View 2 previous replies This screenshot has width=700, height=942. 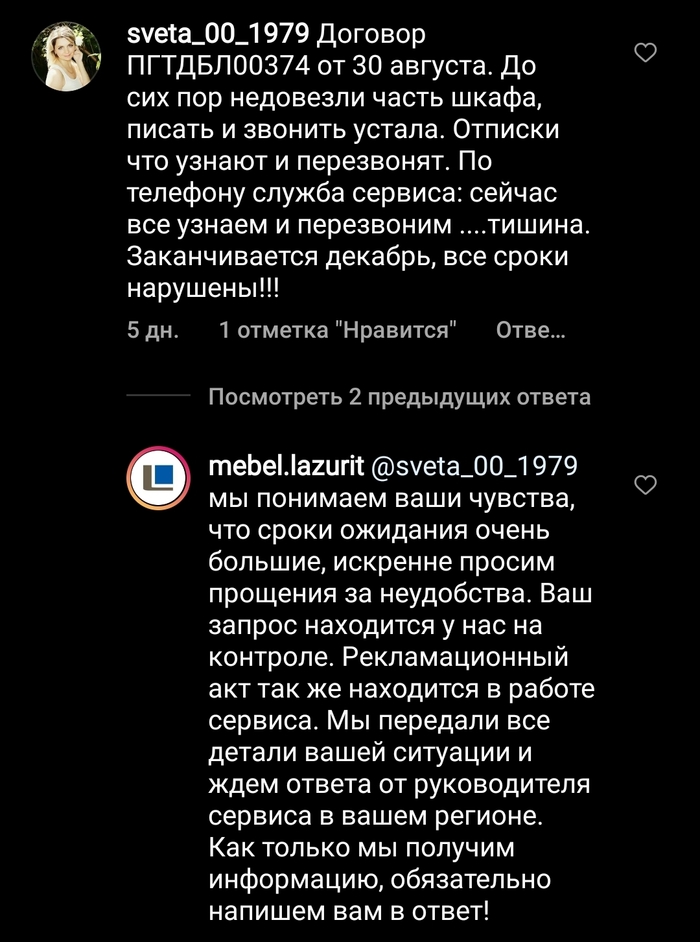point(399,397)
